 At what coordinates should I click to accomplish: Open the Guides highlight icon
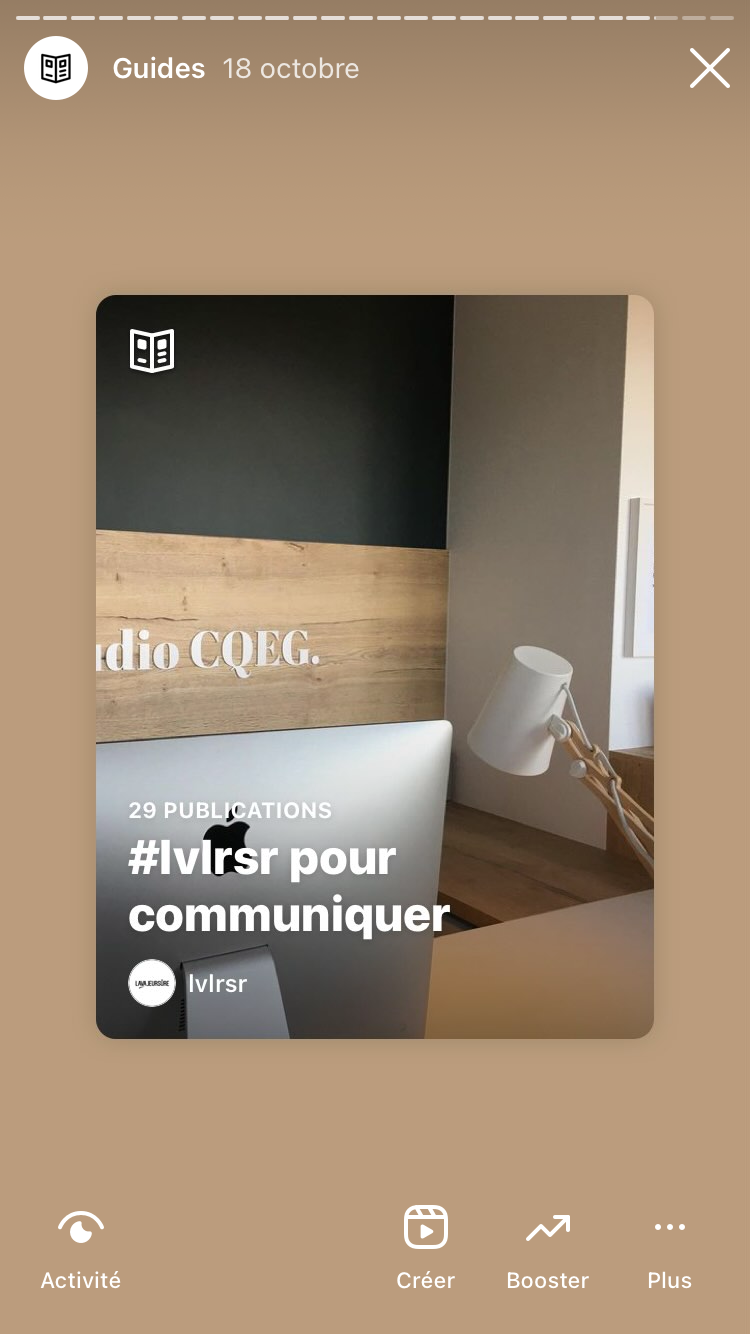pos(56,68)
